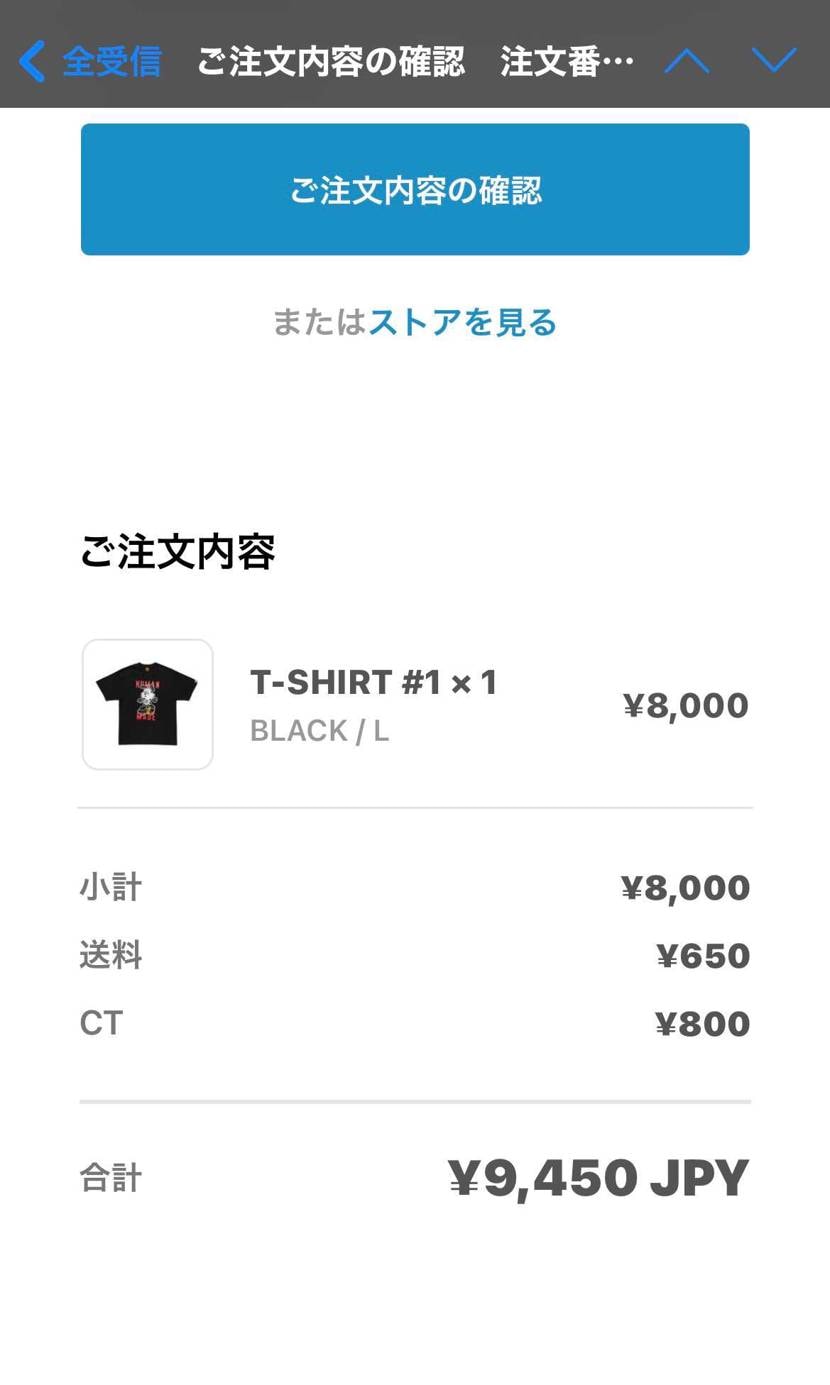Tap the downward chevron to view next email
The height and width of the screenshot is (1385, 830).
tap(775, 59)
